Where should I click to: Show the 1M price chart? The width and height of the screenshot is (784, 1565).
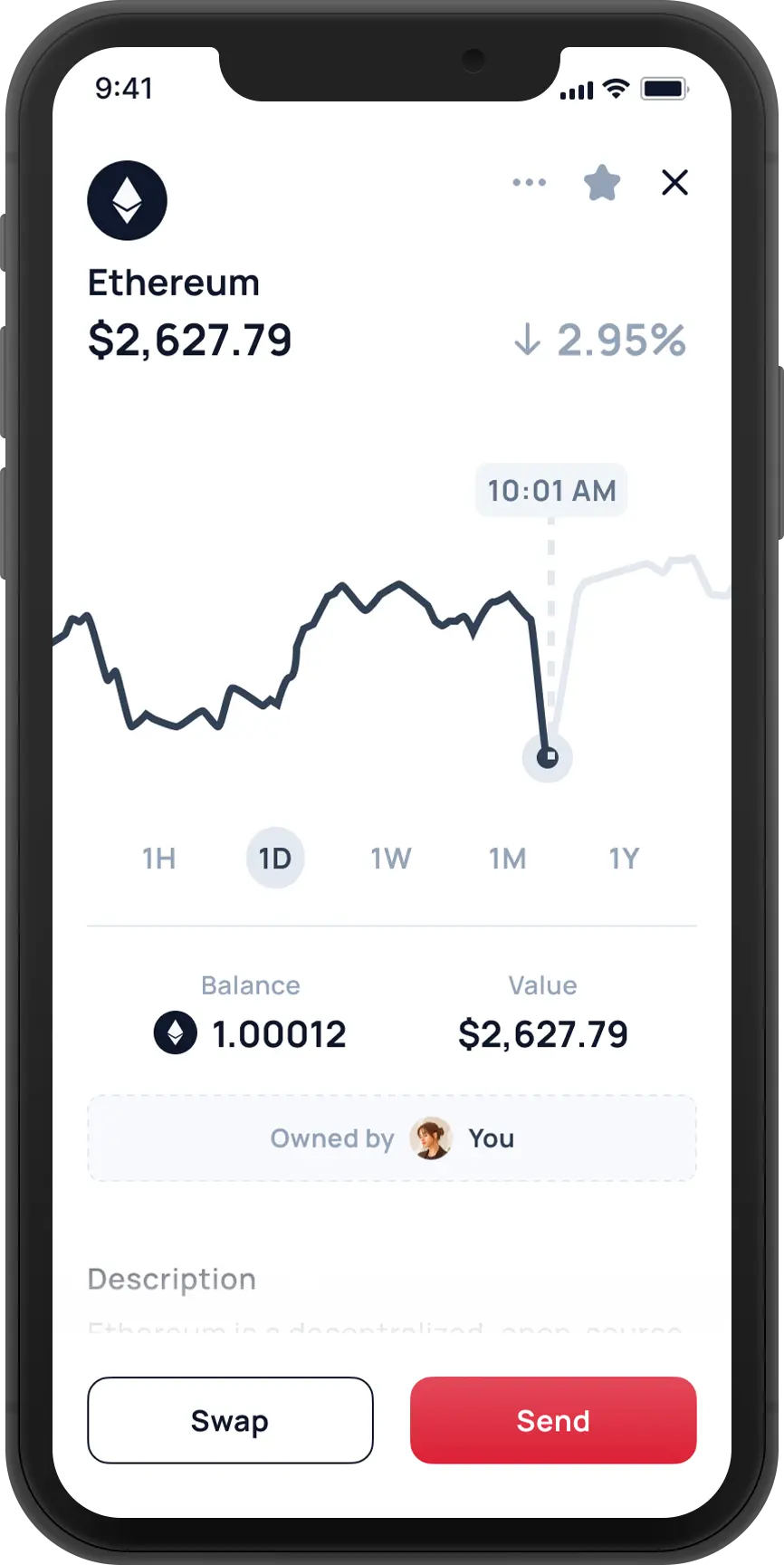[x=508, y=858]
